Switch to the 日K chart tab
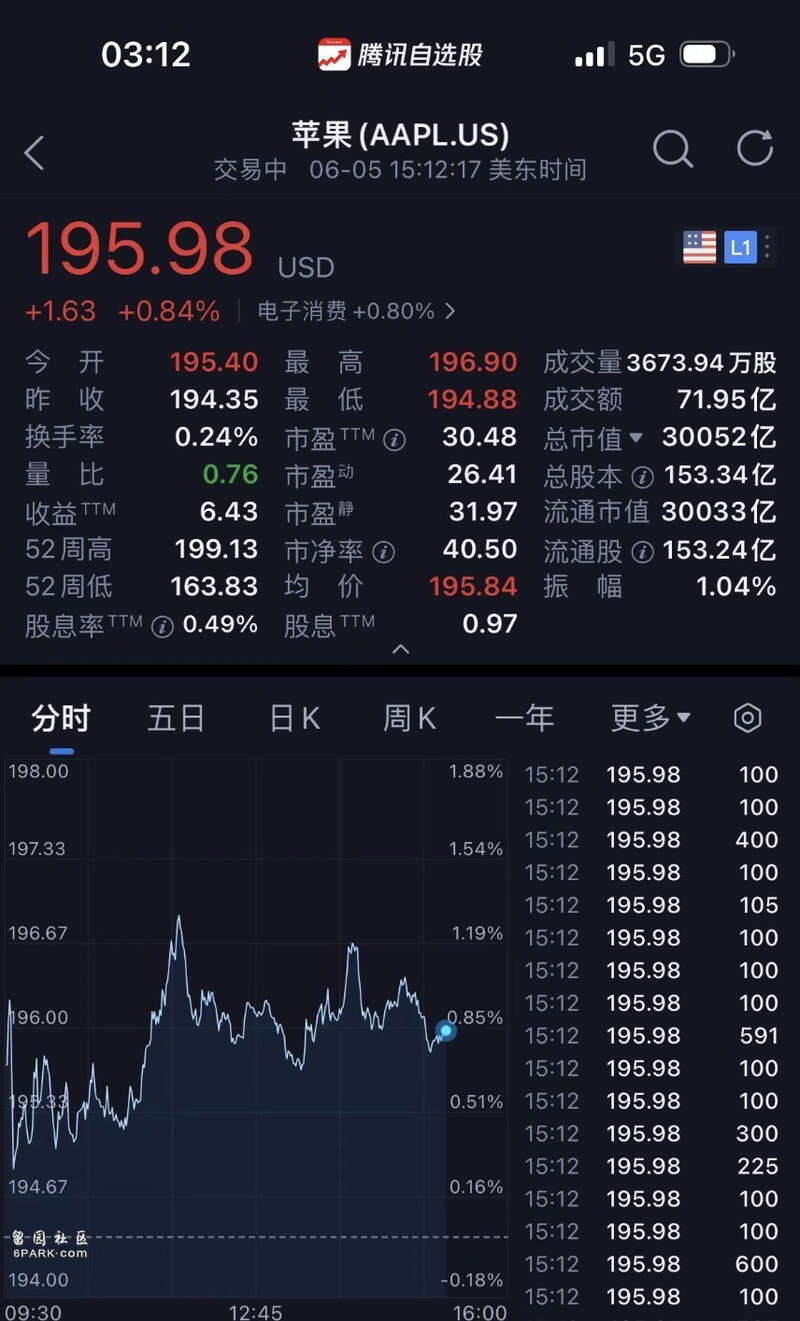The width and height of the screenshot is (800, 1321). tap(295, 718)
